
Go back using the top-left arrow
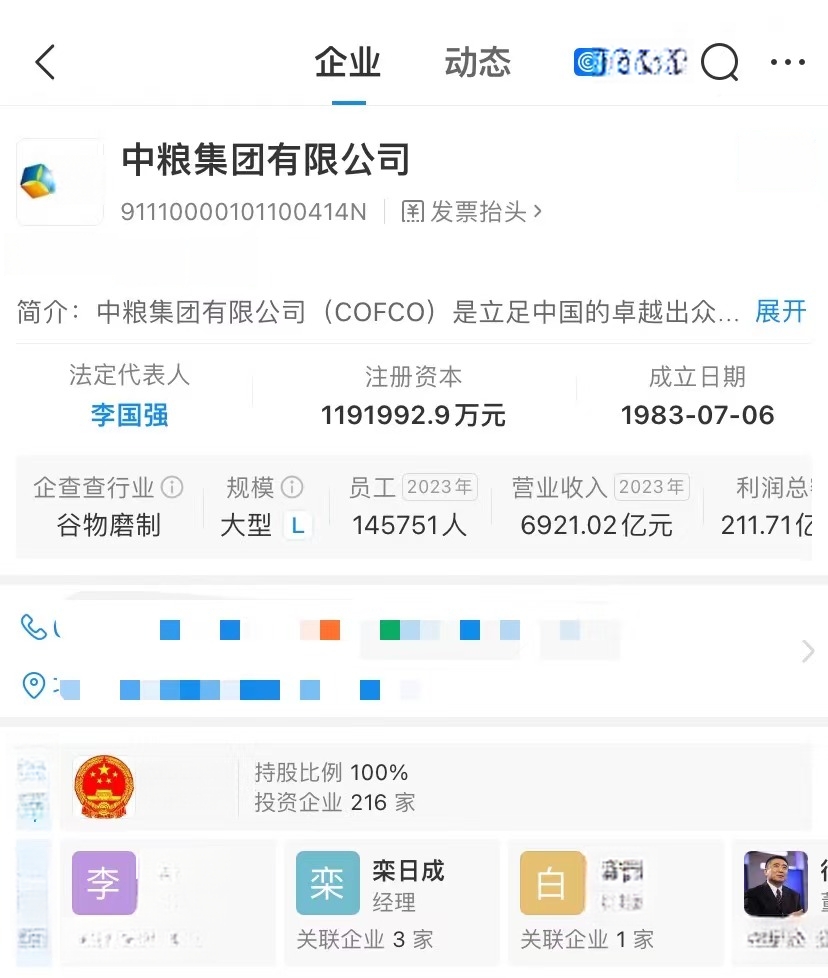(x=45, y=62)
